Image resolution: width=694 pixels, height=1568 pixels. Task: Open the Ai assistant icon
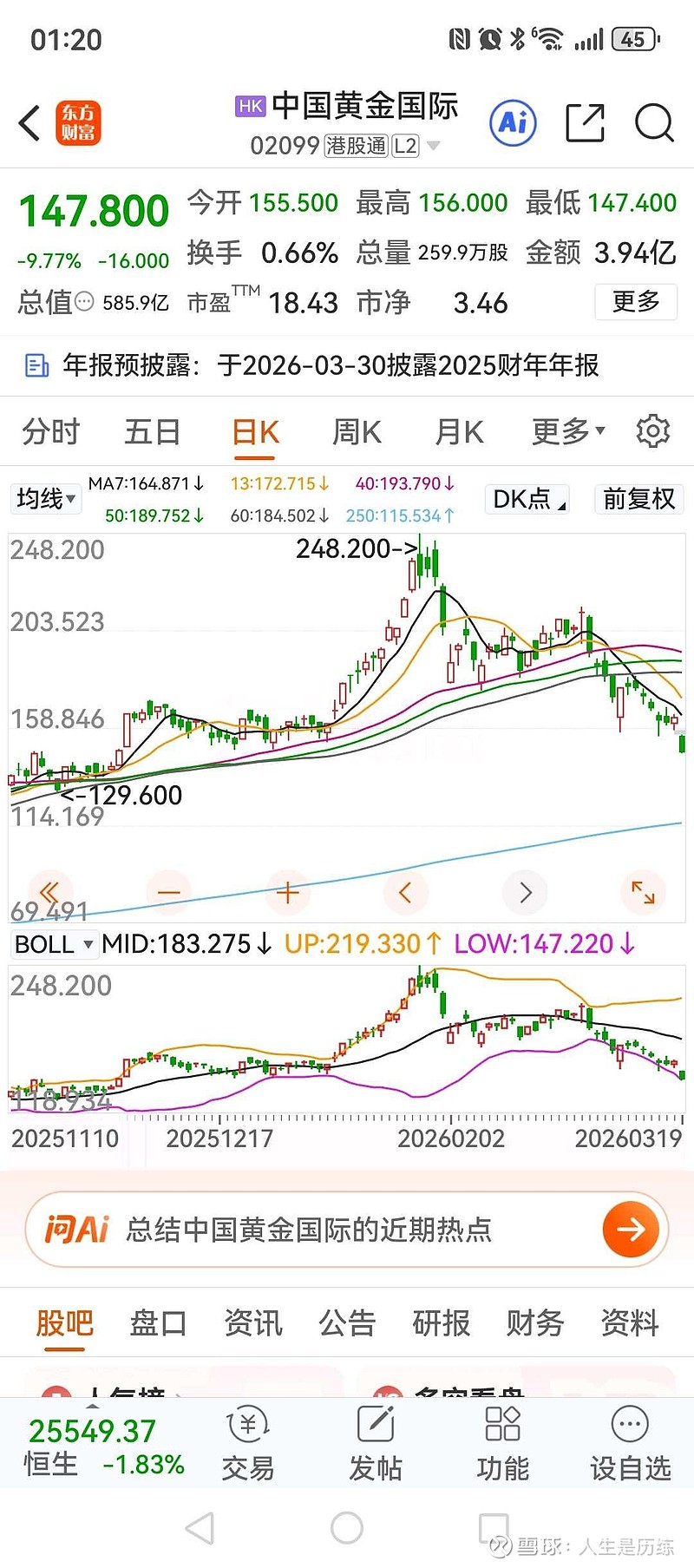point(514,122)
